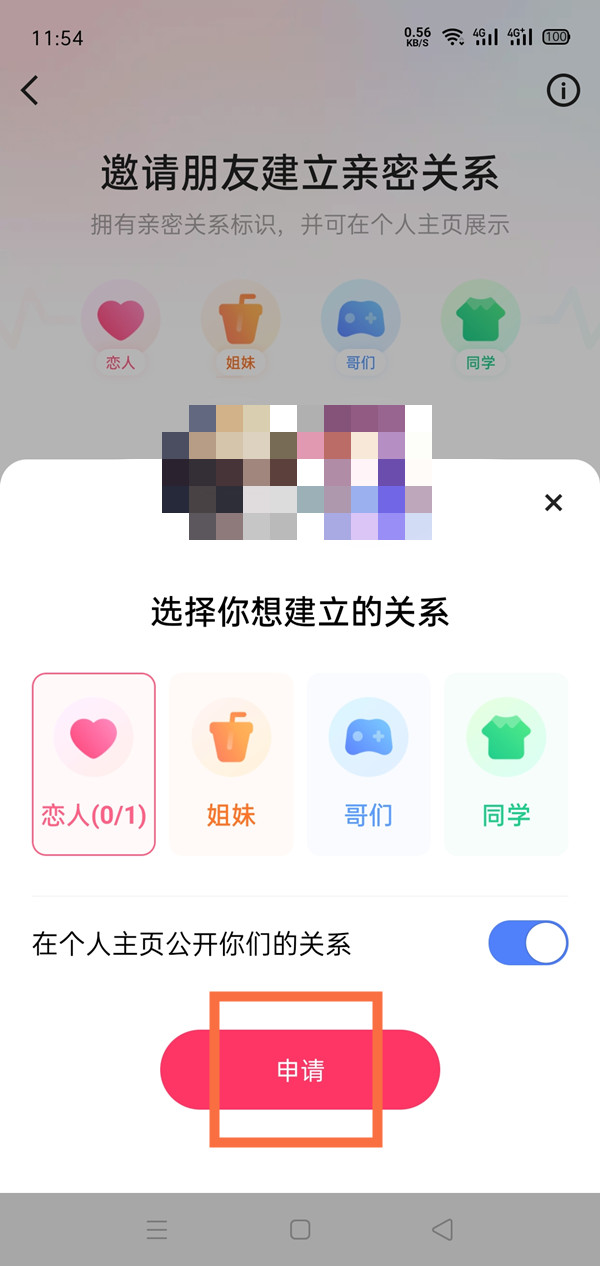Go back using the top-left arrow
Image resolution: width=600 pixels, height=1266 pixels.
(30, 90)
